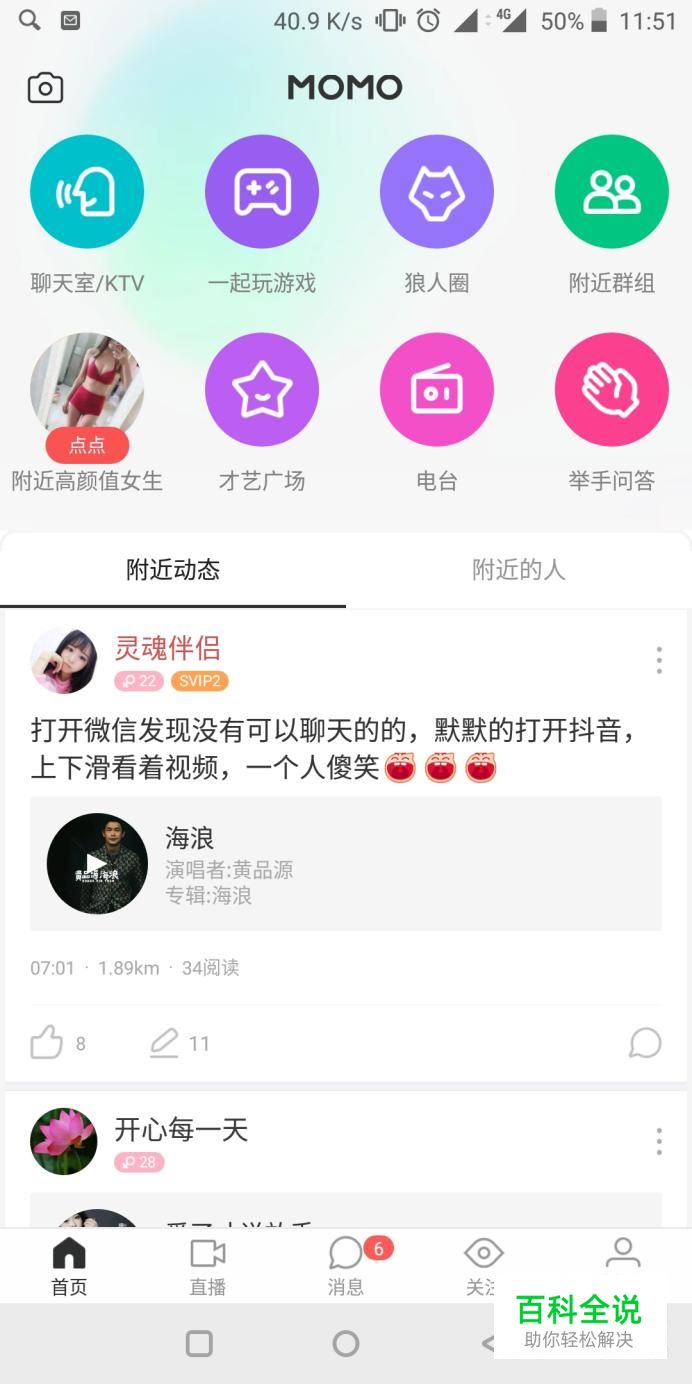View 灵魂伴侣's profile avatar
The image size is (692, 1384).
pyautogui.click(x=64, y=661)
